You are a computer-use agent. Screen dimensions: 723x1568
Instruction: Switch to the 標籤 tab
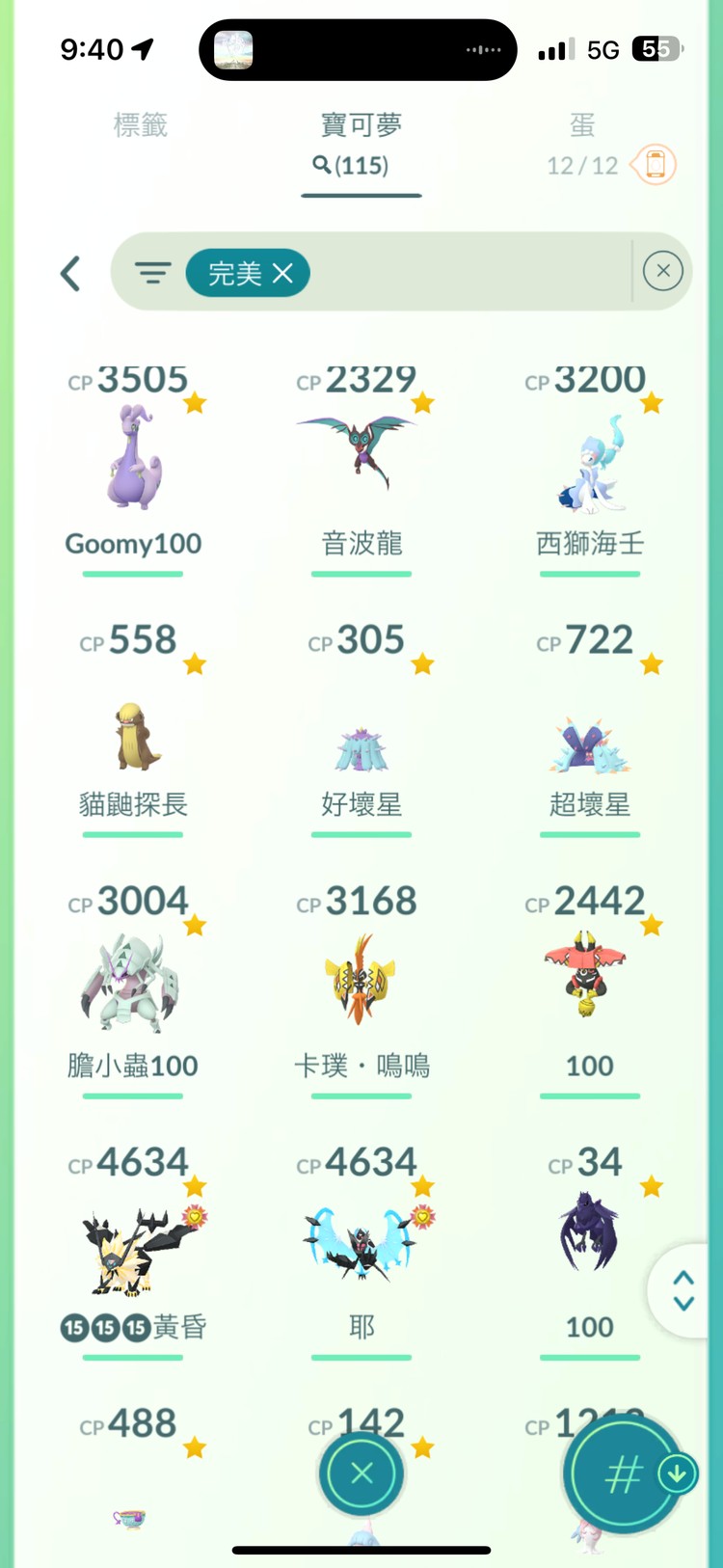tap(141, 124)
